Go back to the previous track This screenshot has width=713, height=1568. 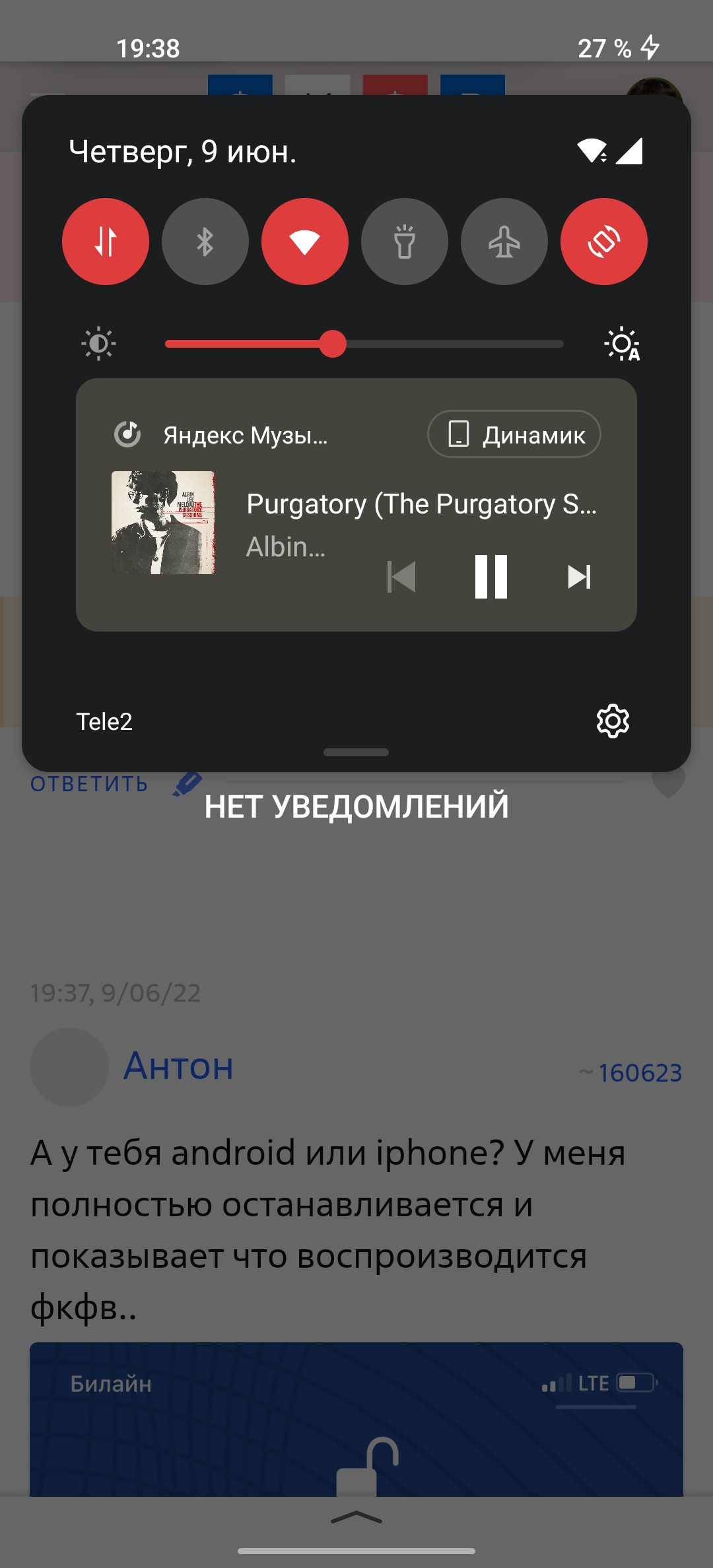pyautogui.click(x=401, y=577)
